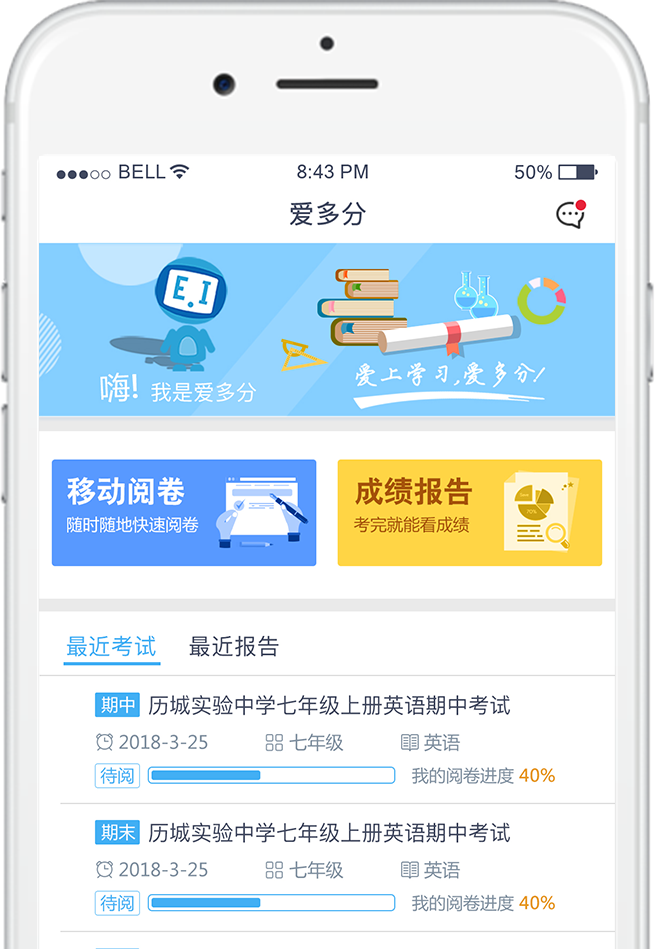Open the 成绩报告 card

coord(469,512)
